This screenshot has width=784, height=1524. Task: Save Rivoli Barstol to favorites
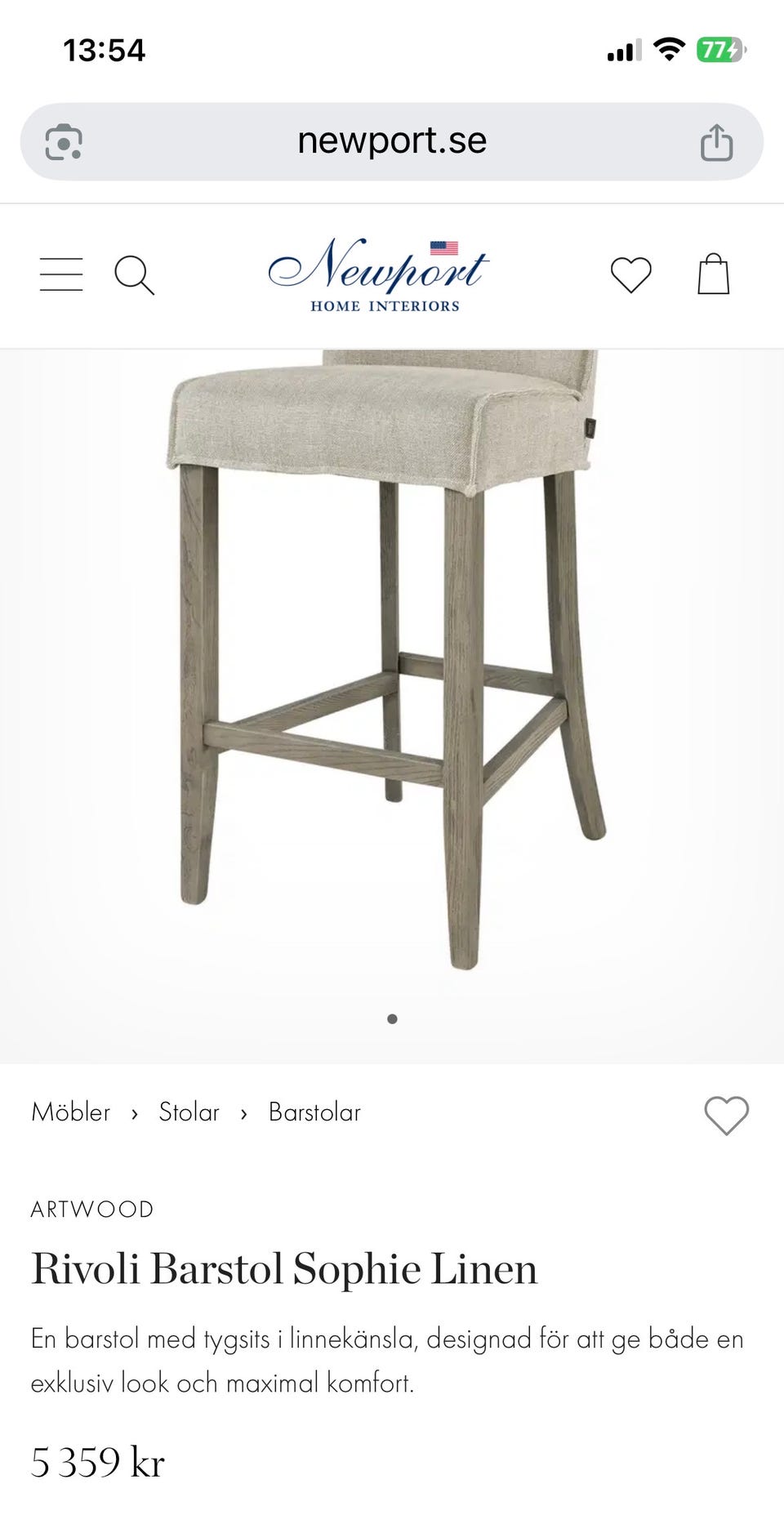point(726,1115)
